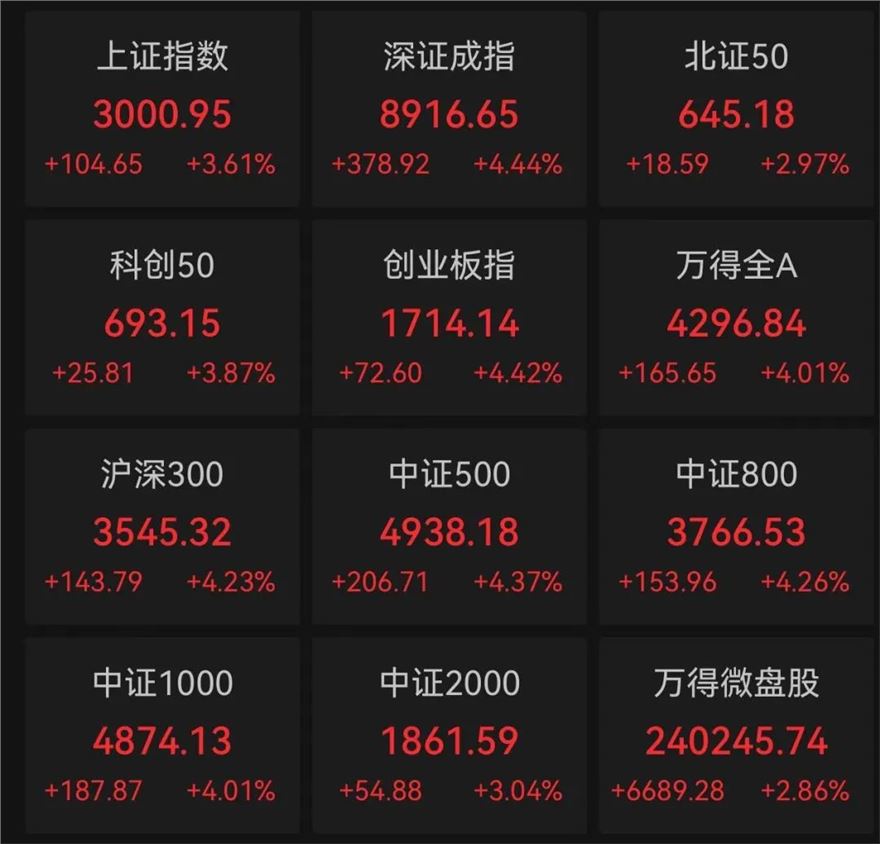The width and height of the screenshot is (880, 844).
Task: Select the 科创50 index tile
Action: [x=162, y=320]
